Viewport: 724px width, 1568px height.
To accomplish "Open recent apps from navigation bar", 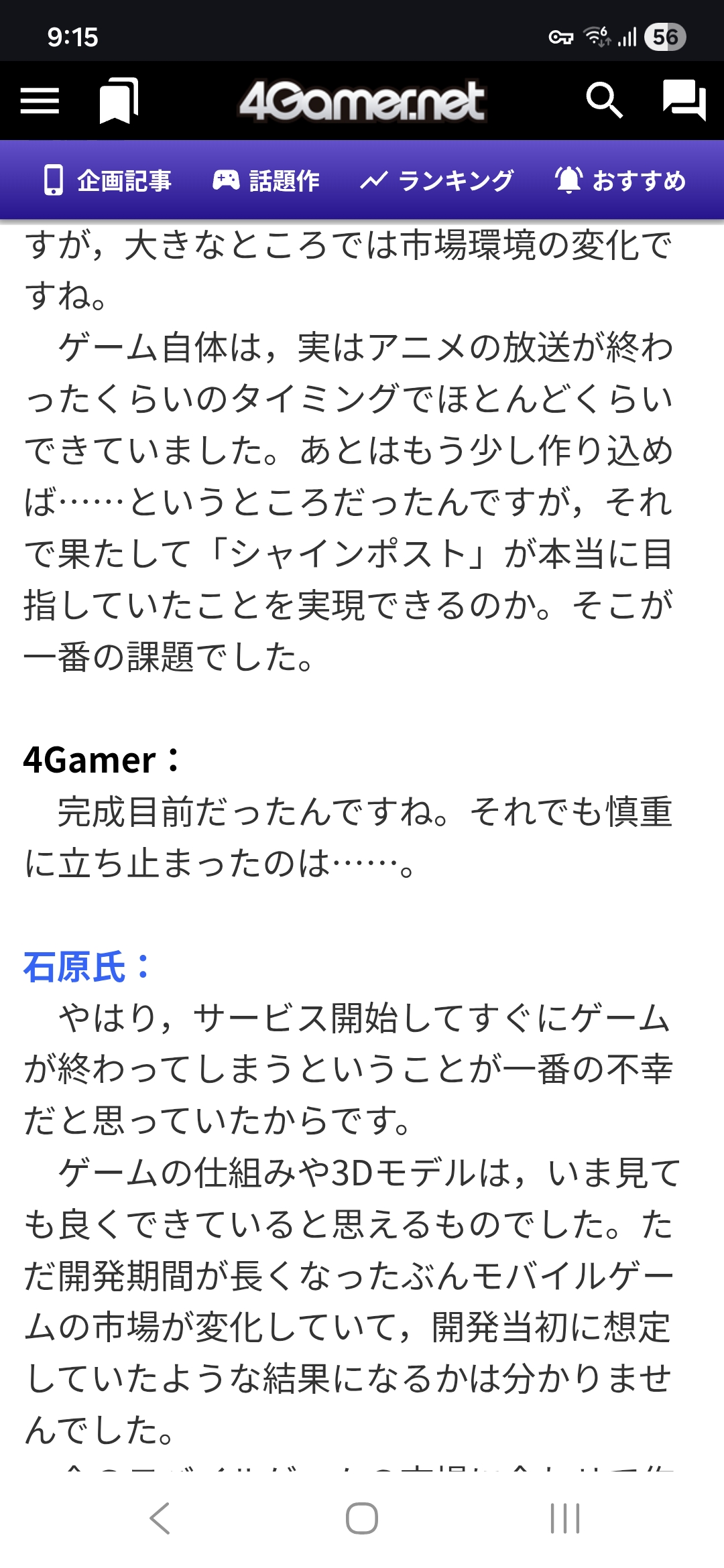I will pos(564,1518).
